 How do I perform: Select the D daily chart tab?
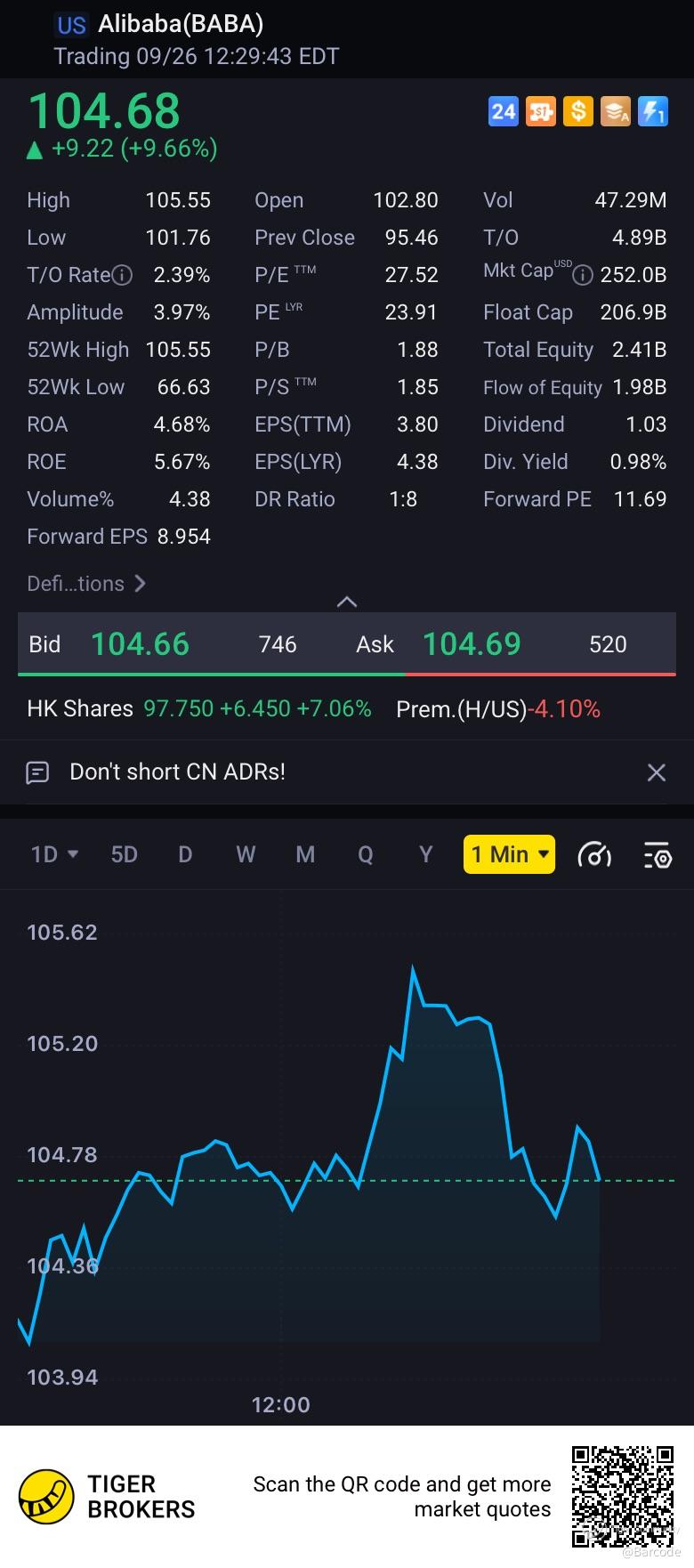point(185,854)
